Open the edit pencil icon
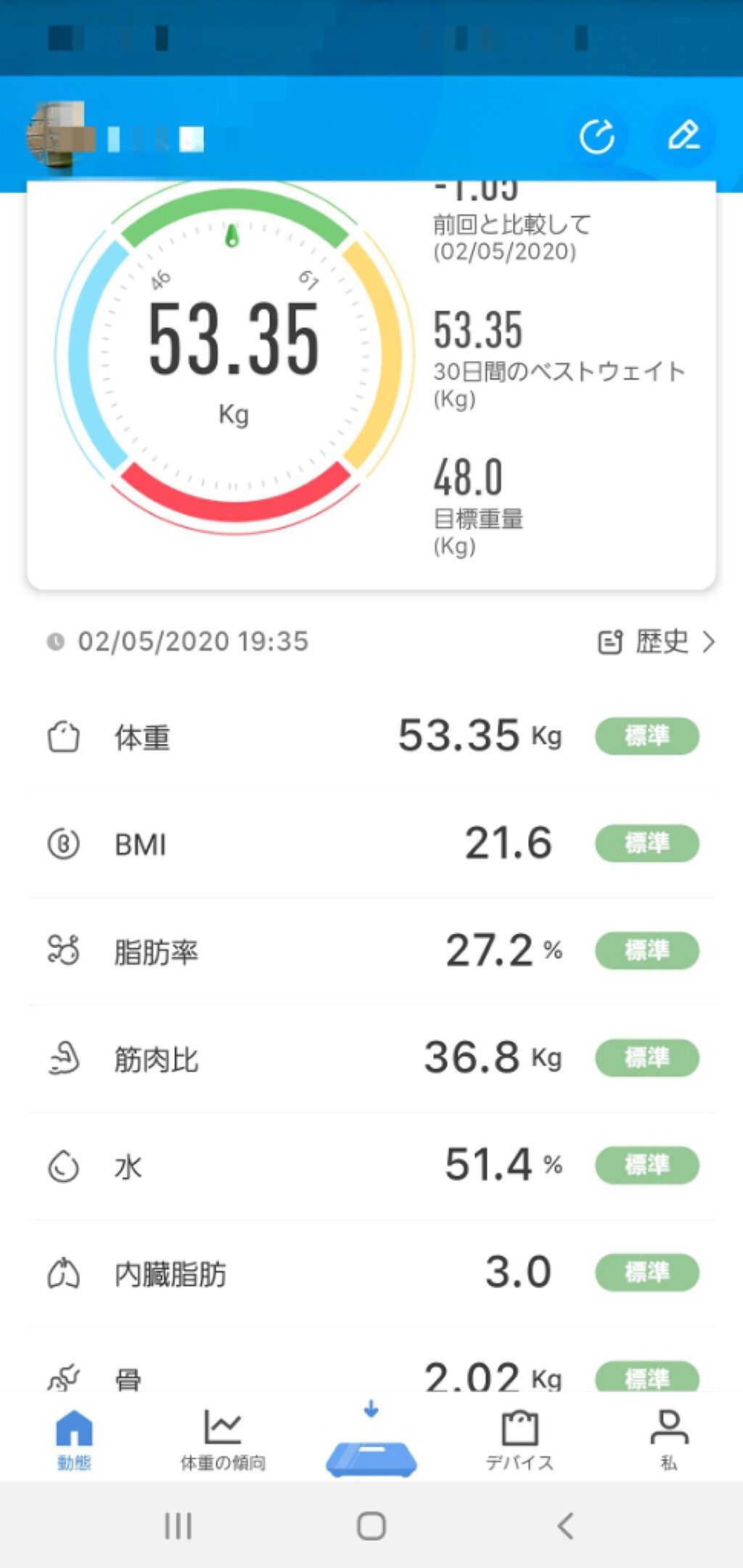 coord(684,136)
